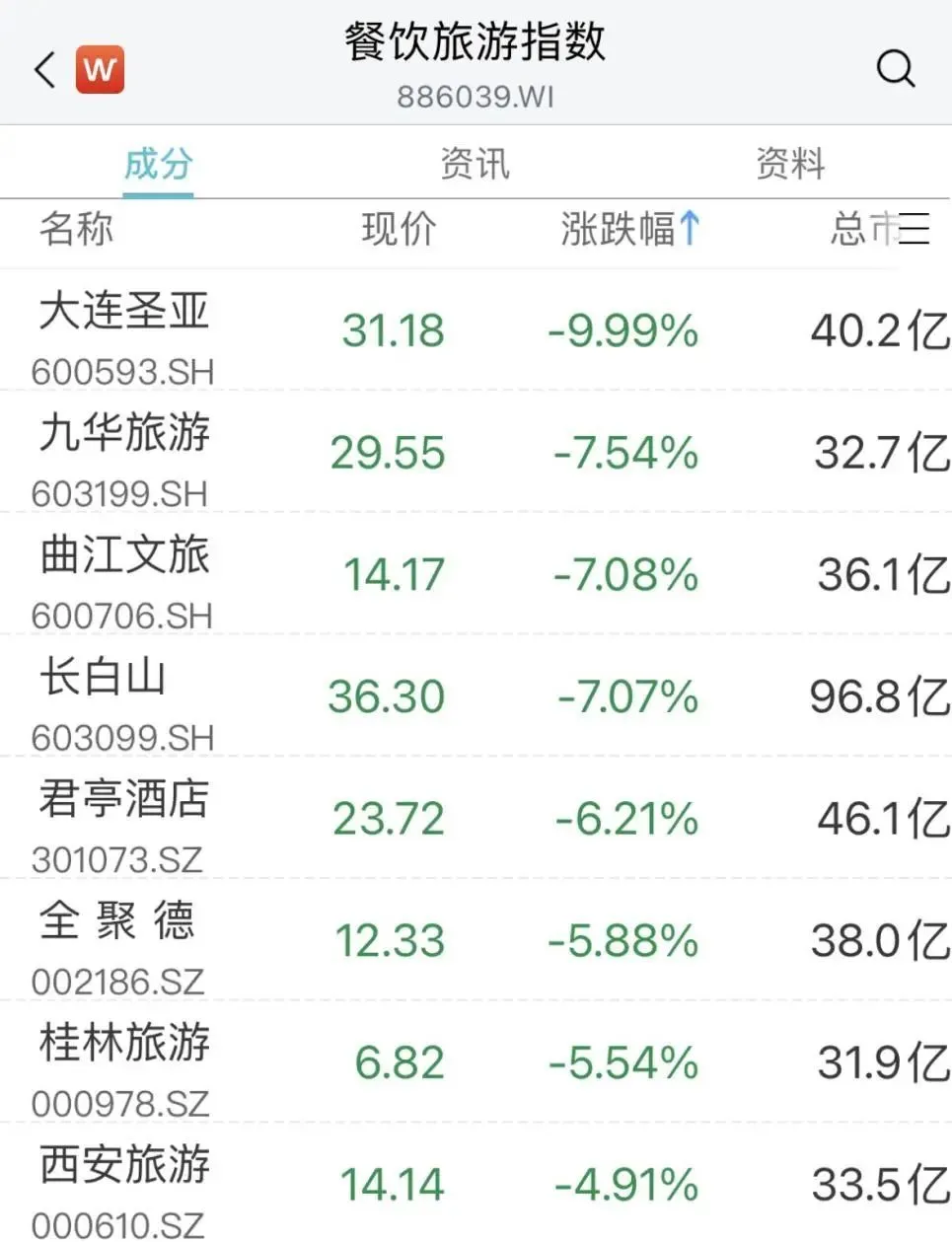
Task: Open the search magnifier icon
Action: coord(895,69)
